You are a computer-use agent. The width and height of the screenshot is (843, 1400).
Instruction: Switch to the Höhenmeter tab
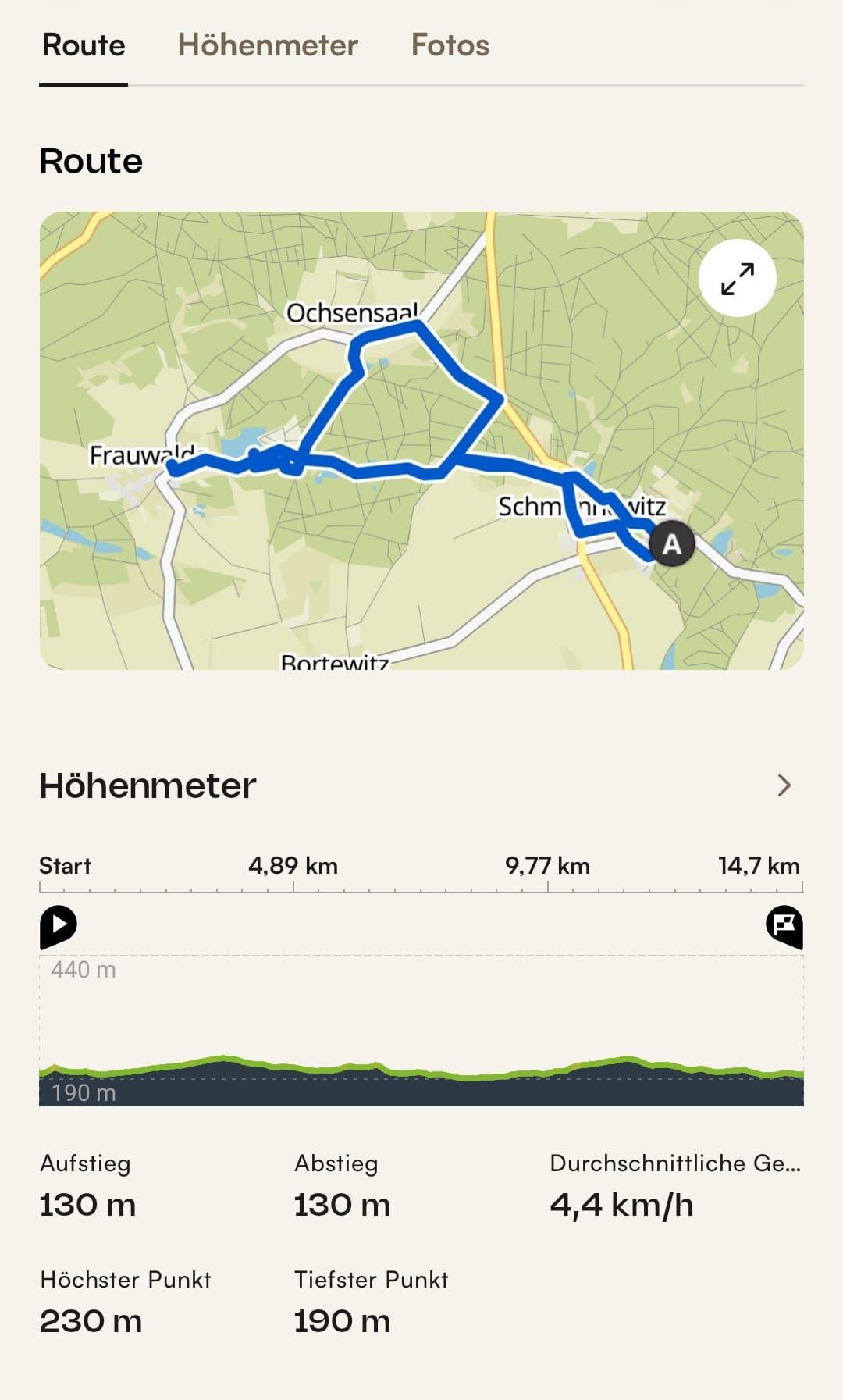tap(267, 45)
